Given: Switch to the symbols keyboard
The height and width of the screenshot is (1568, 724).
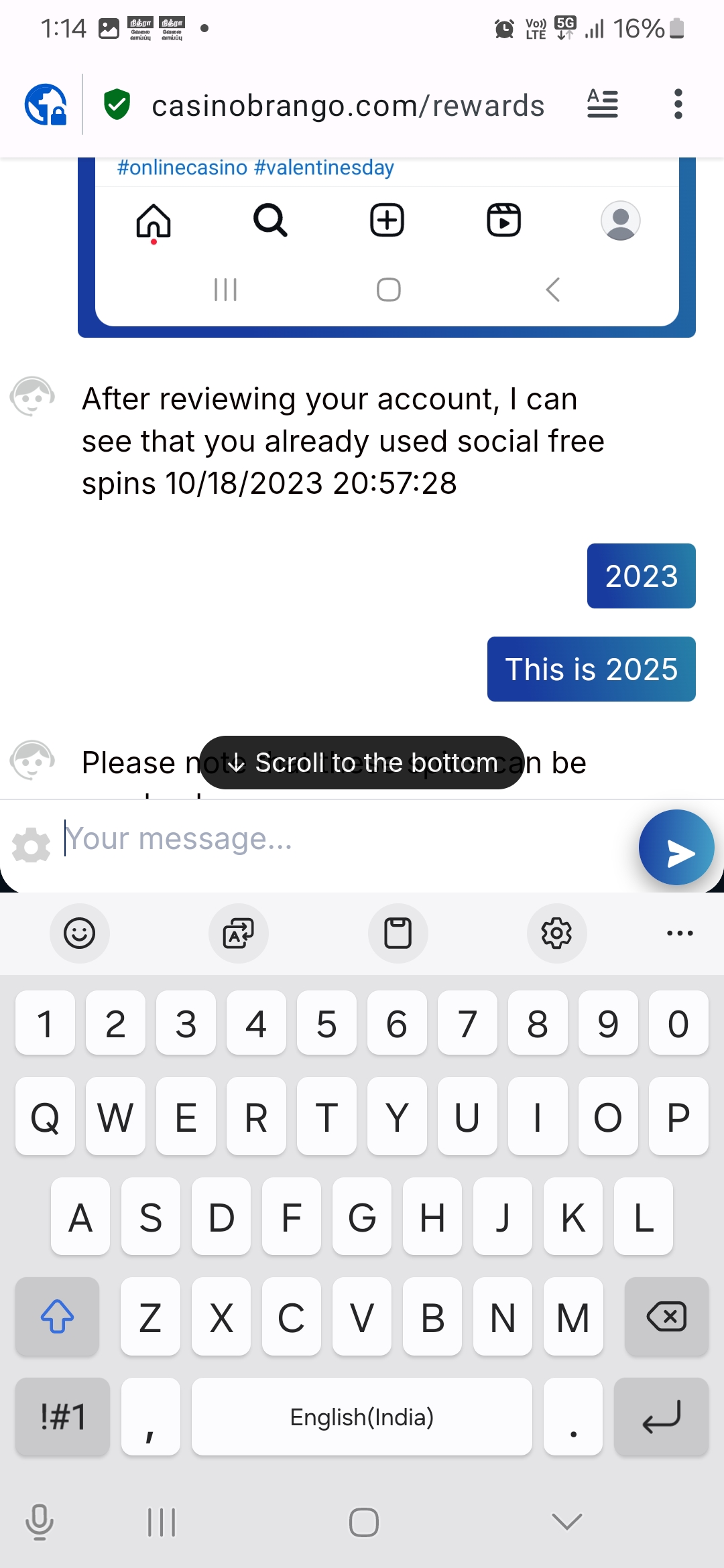Looking at the screenshot, I should [62, 1417].
